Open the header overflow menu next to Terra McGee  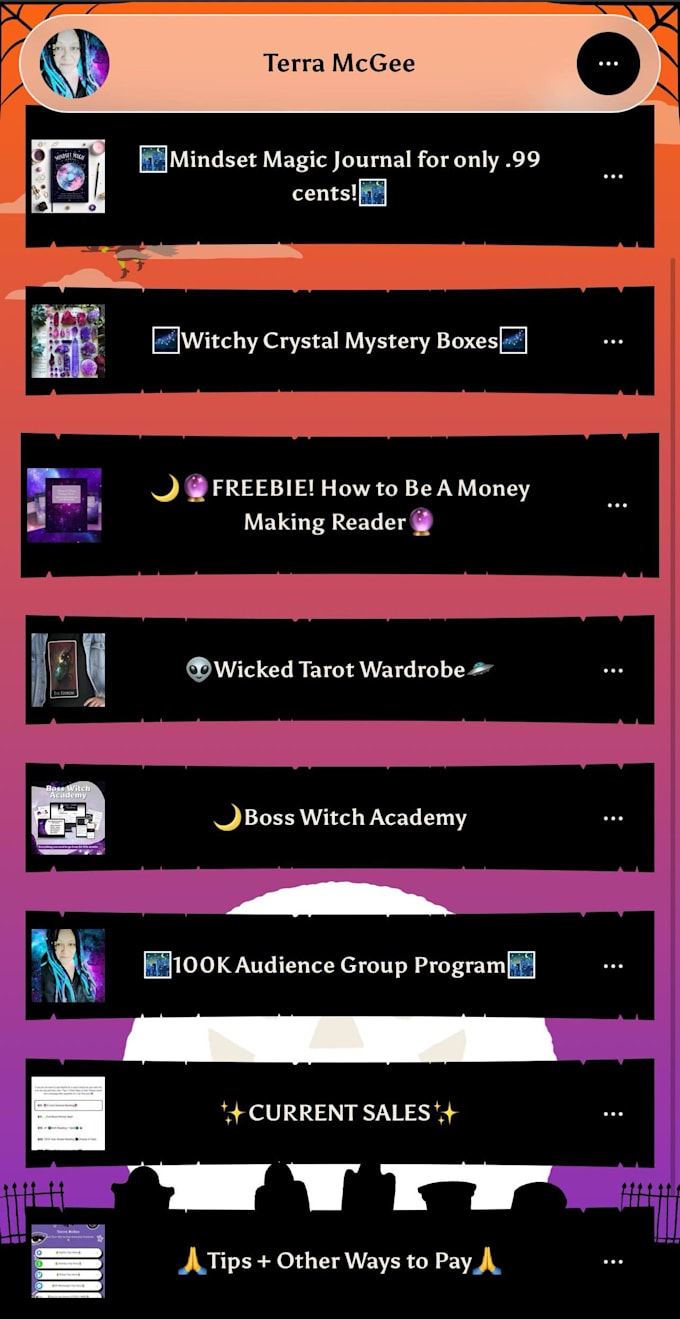tap(608, 64)
